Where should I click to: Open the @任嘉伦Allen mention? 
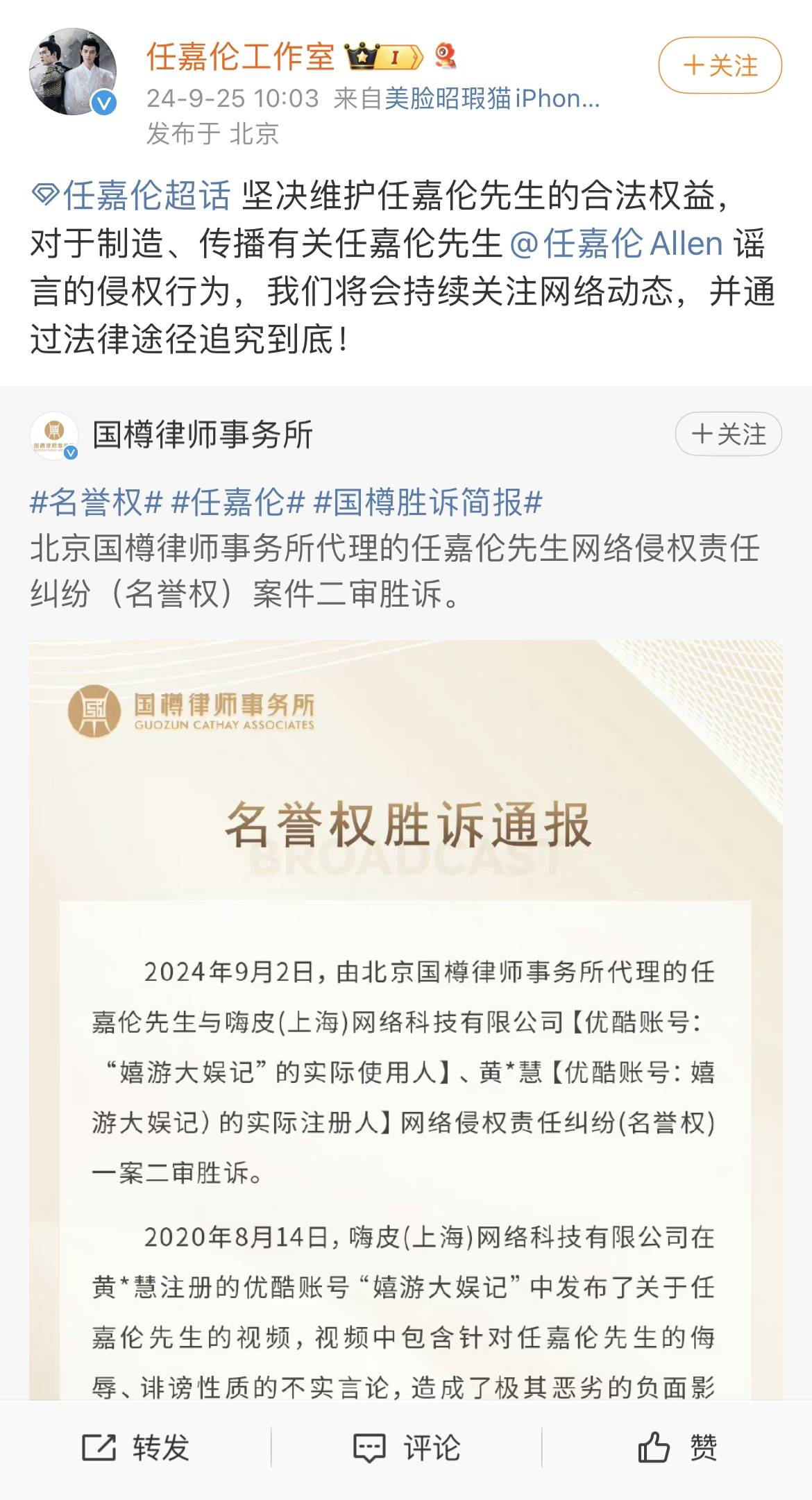(617, 244)
